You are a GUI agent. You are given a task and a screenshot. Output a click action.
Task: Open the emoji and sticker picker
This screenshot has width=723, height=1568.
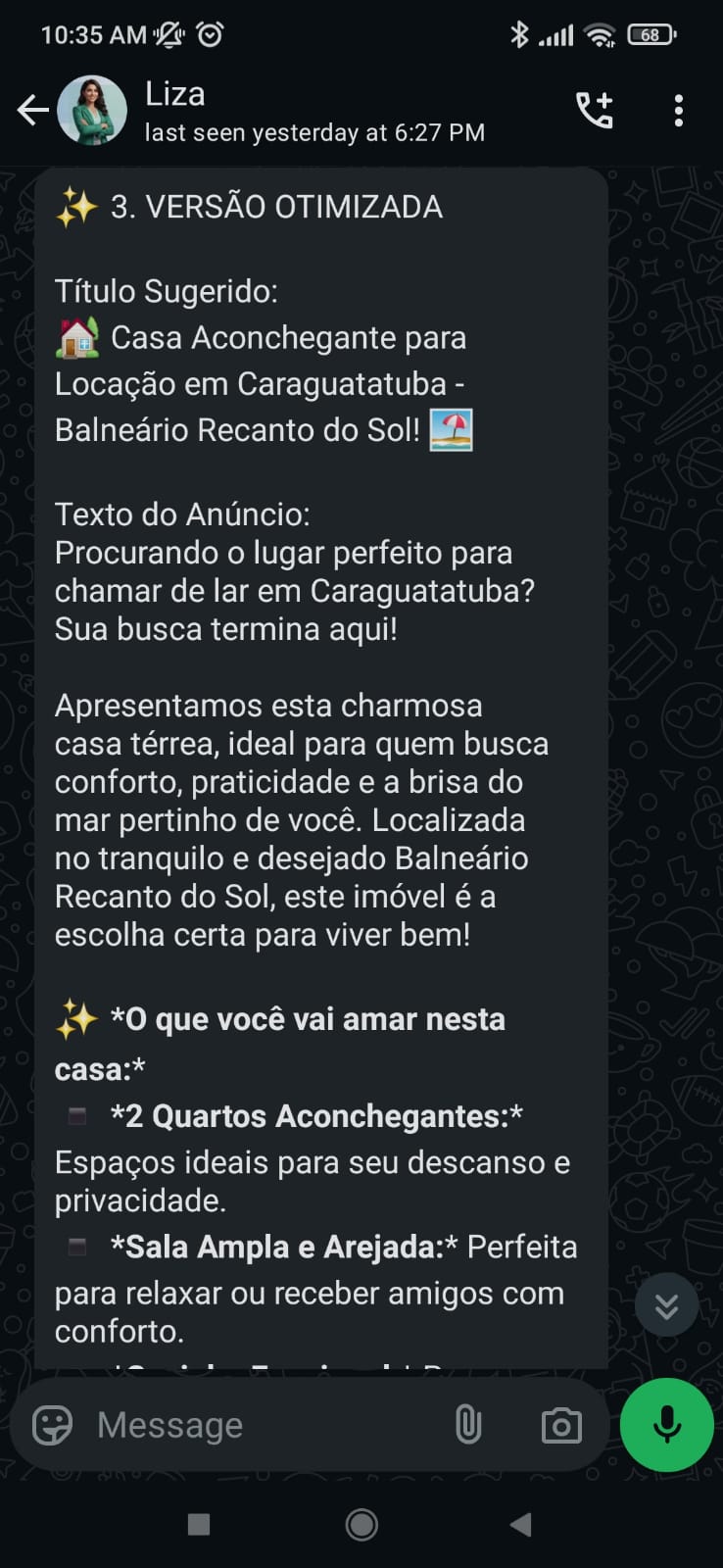click(53, 1425)
